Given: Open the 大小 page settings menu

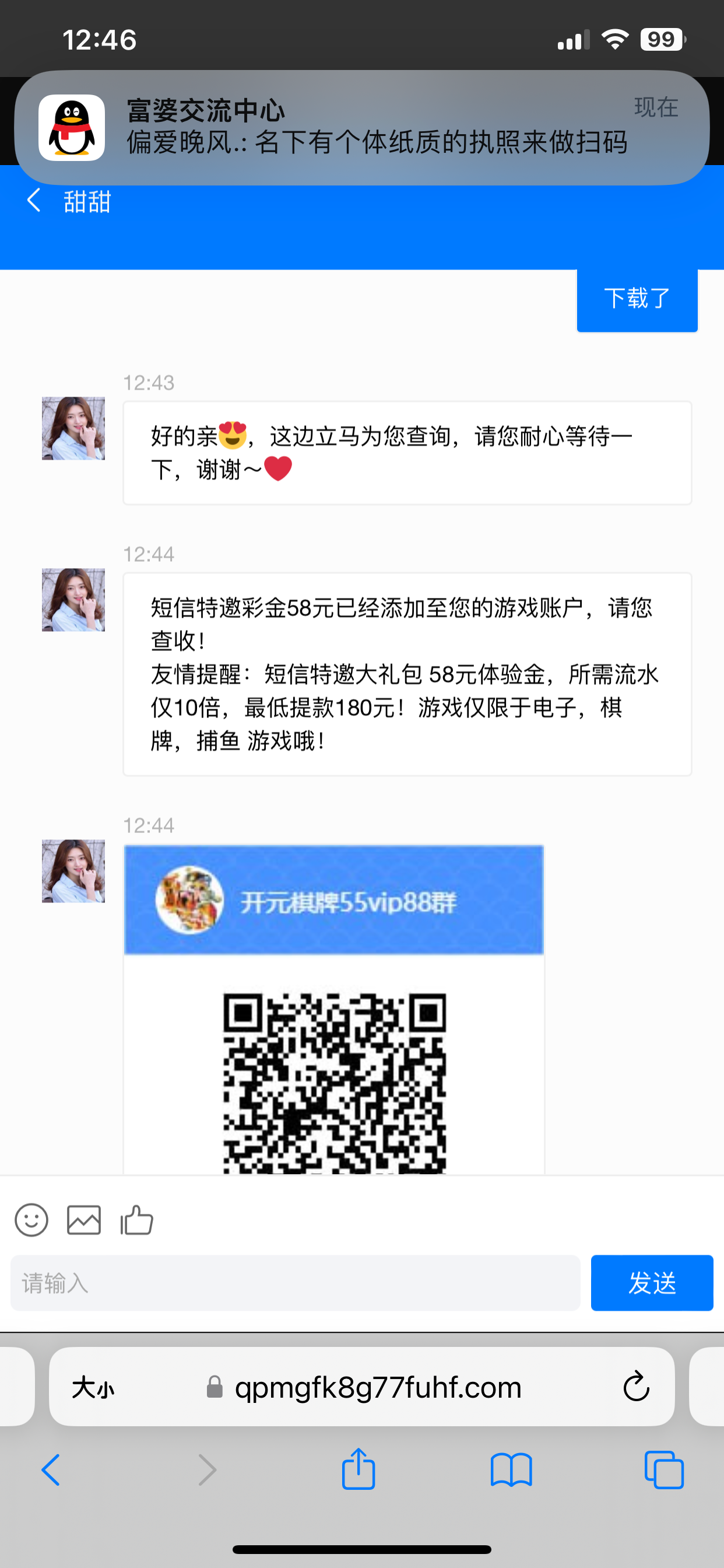Looking at the screenshot, I should point(93,1388).
